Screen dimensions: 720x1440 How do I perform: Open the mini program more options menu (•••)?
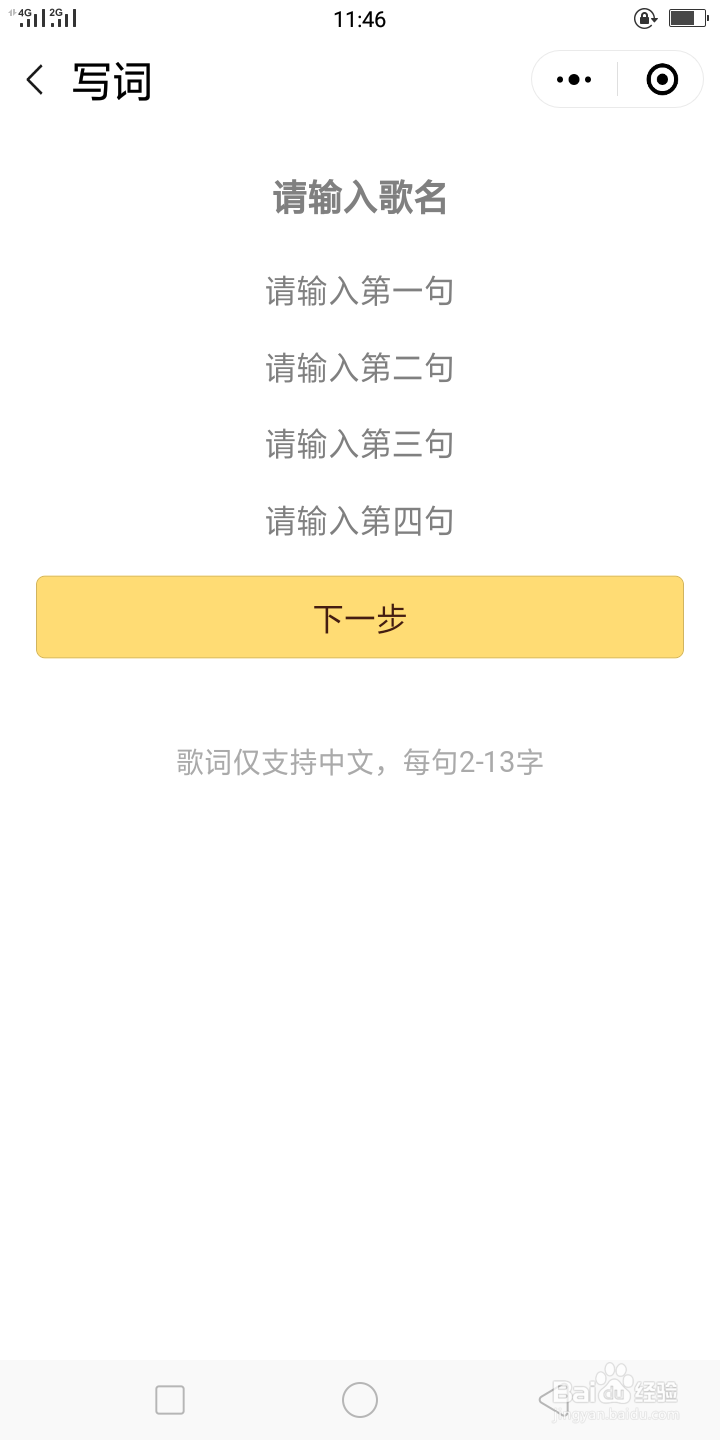[x=573, y=79]
